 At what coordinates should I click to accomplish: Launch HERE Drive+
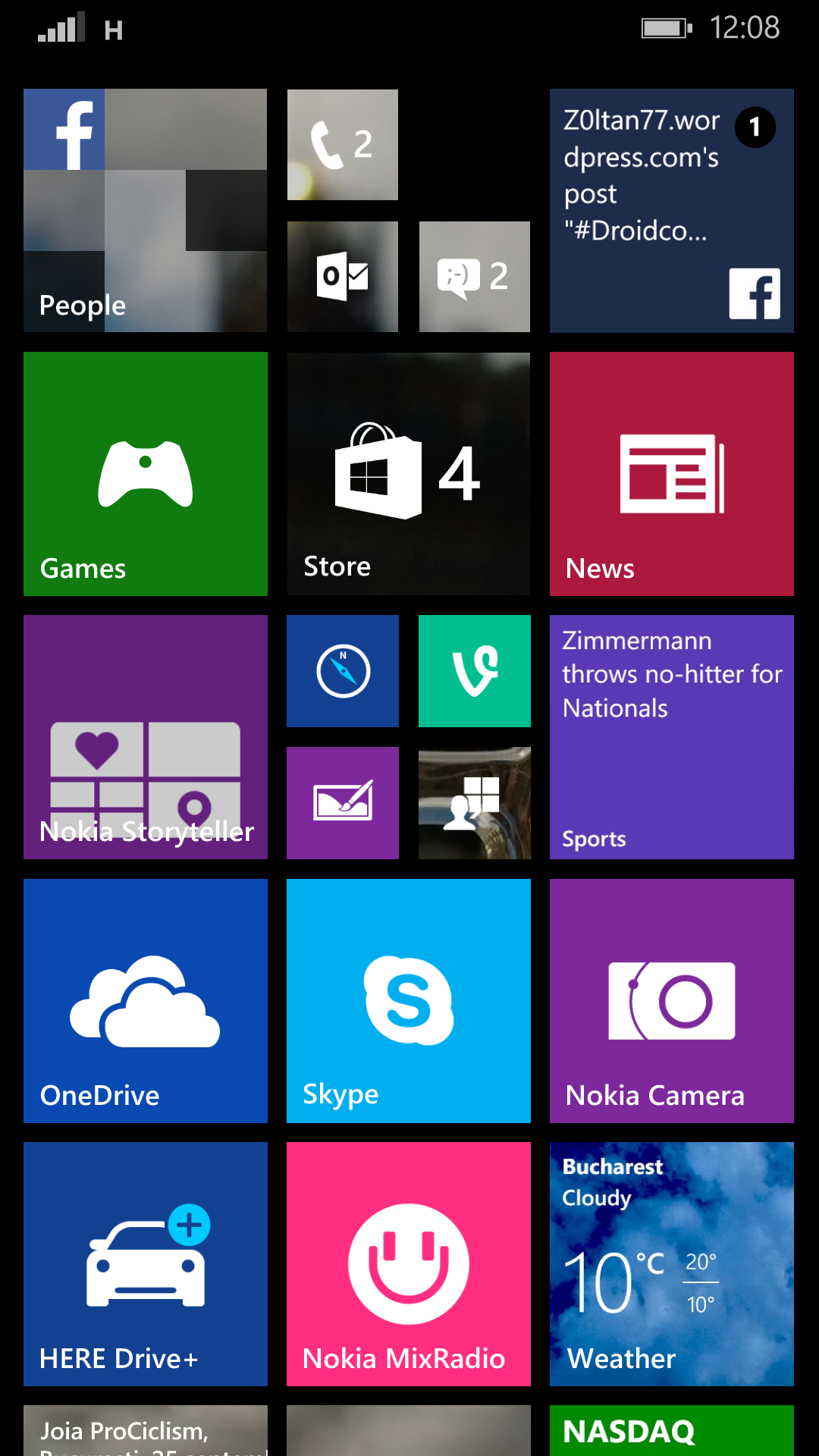(x=145, y=1263)
